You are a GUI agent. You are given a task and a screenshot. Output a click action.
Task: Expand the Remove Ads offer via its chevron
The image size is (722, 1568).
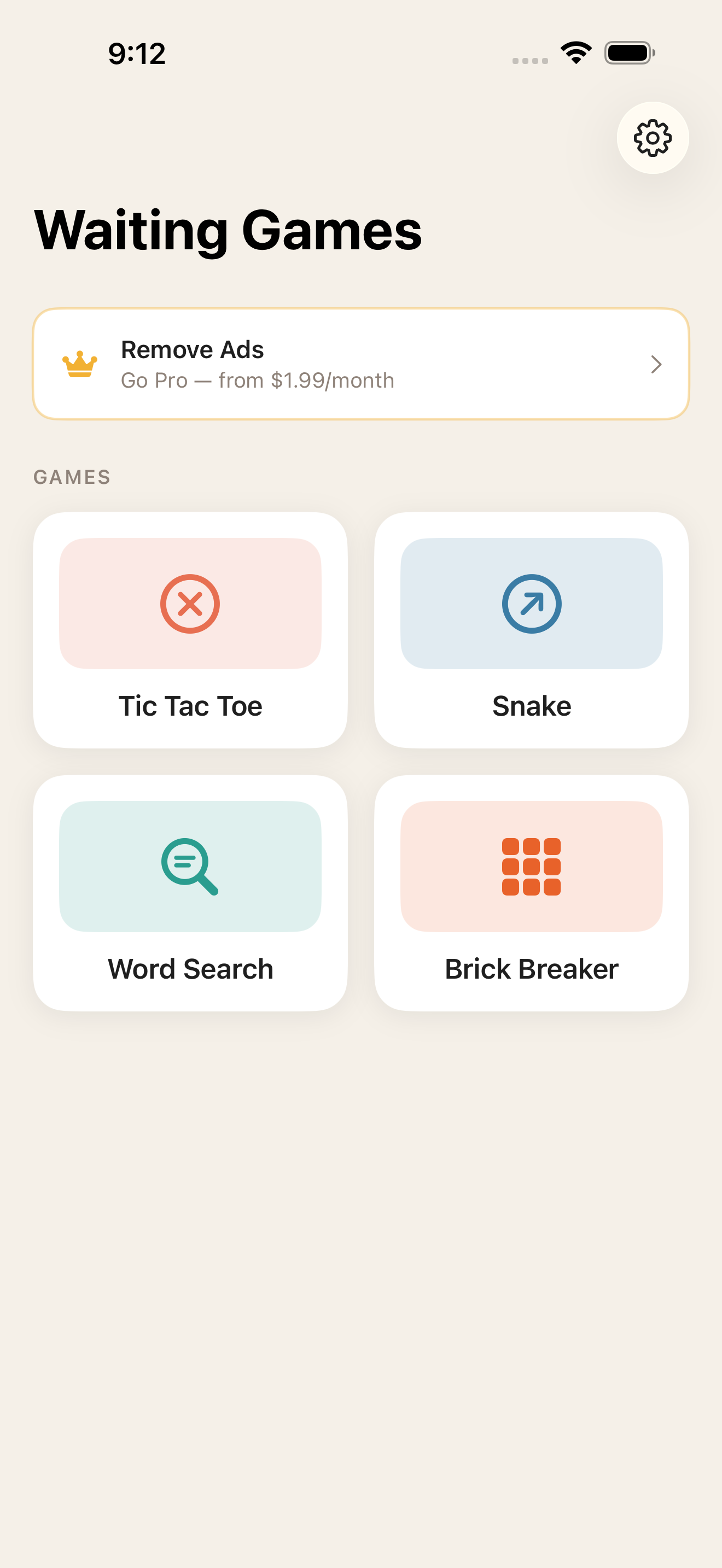(656, 364)
